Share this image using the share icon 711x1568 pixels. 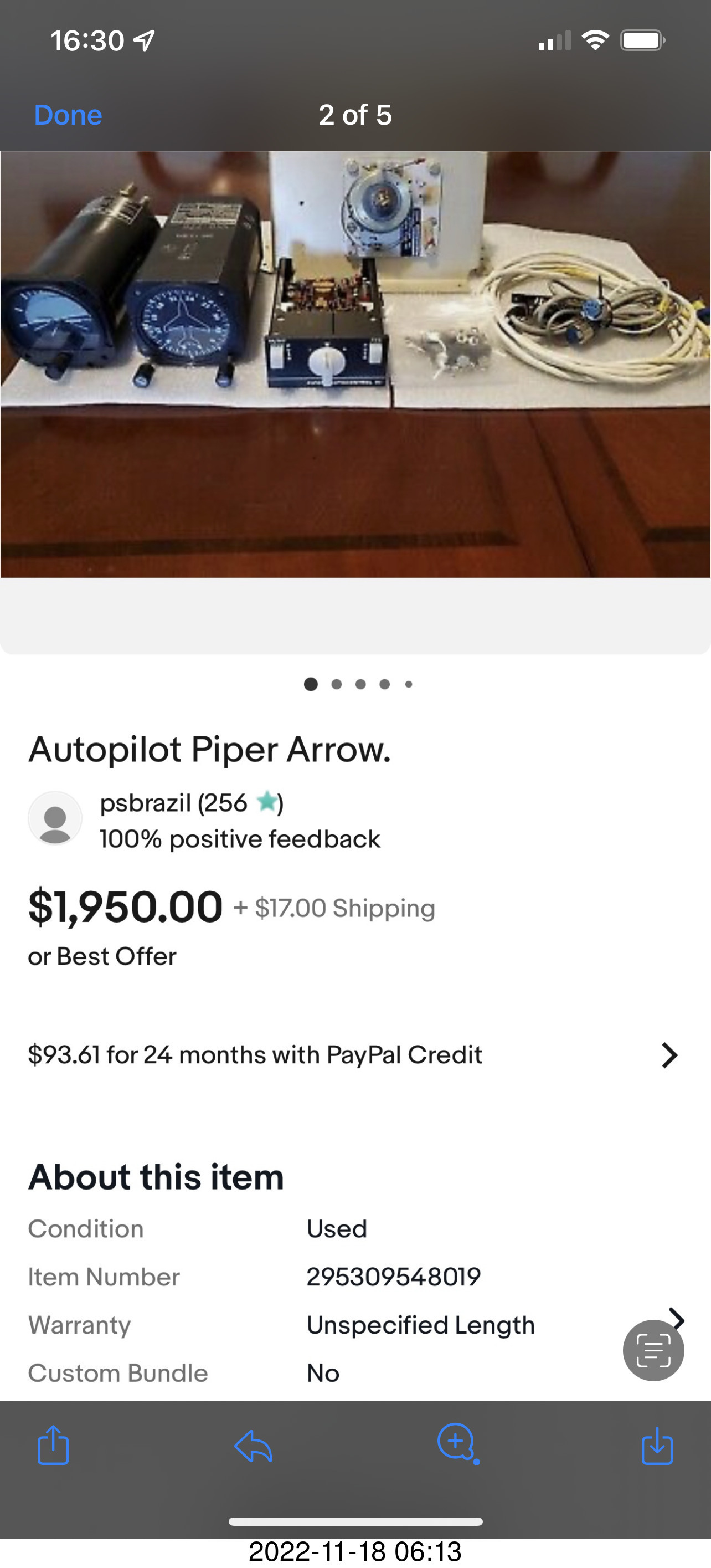pyautogui.click(x=54, y=1445)
